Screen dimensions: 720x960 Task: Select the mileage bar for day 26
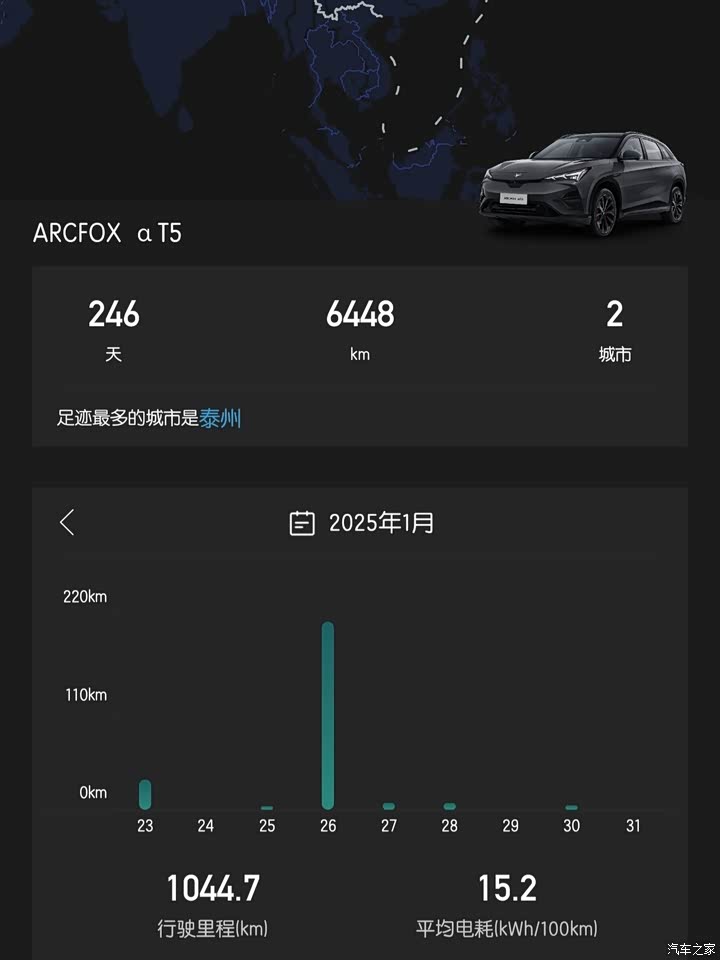coord(328,715)
